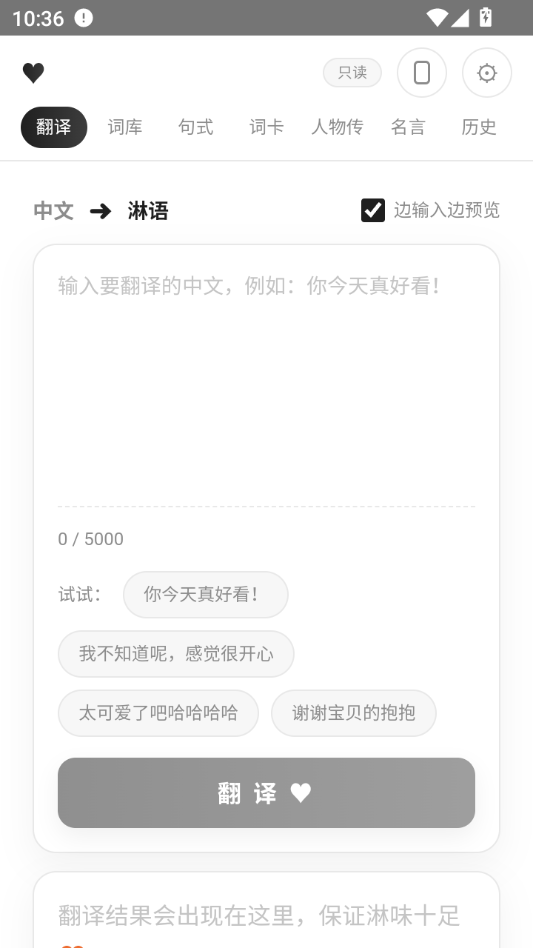The image size is (533, 948).
Task: Uncheck the 边输入边预览 checkbox
Action: point(373,210)
